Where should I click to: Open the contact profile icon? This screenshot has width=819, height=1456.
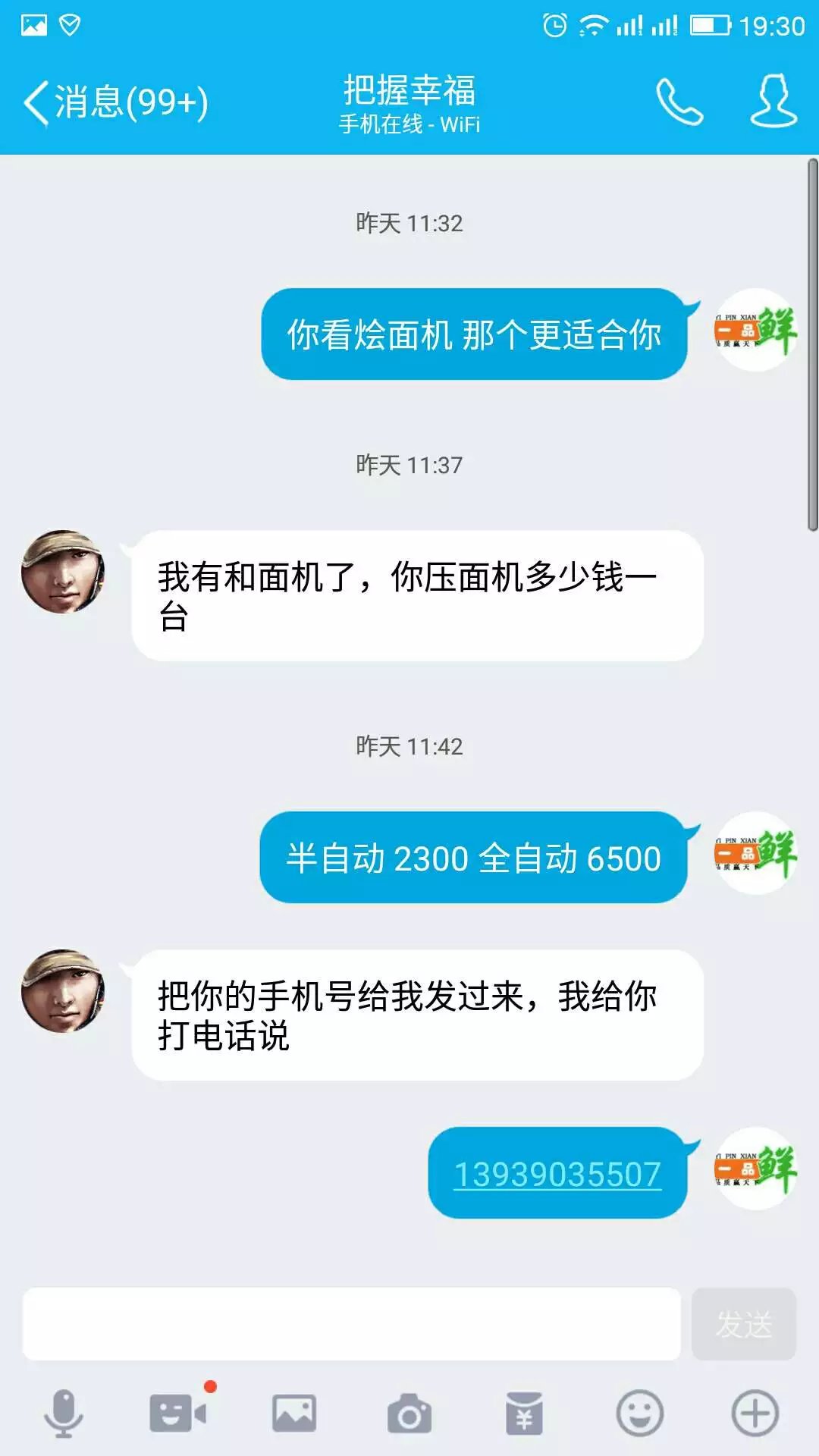tap(773, 102)
